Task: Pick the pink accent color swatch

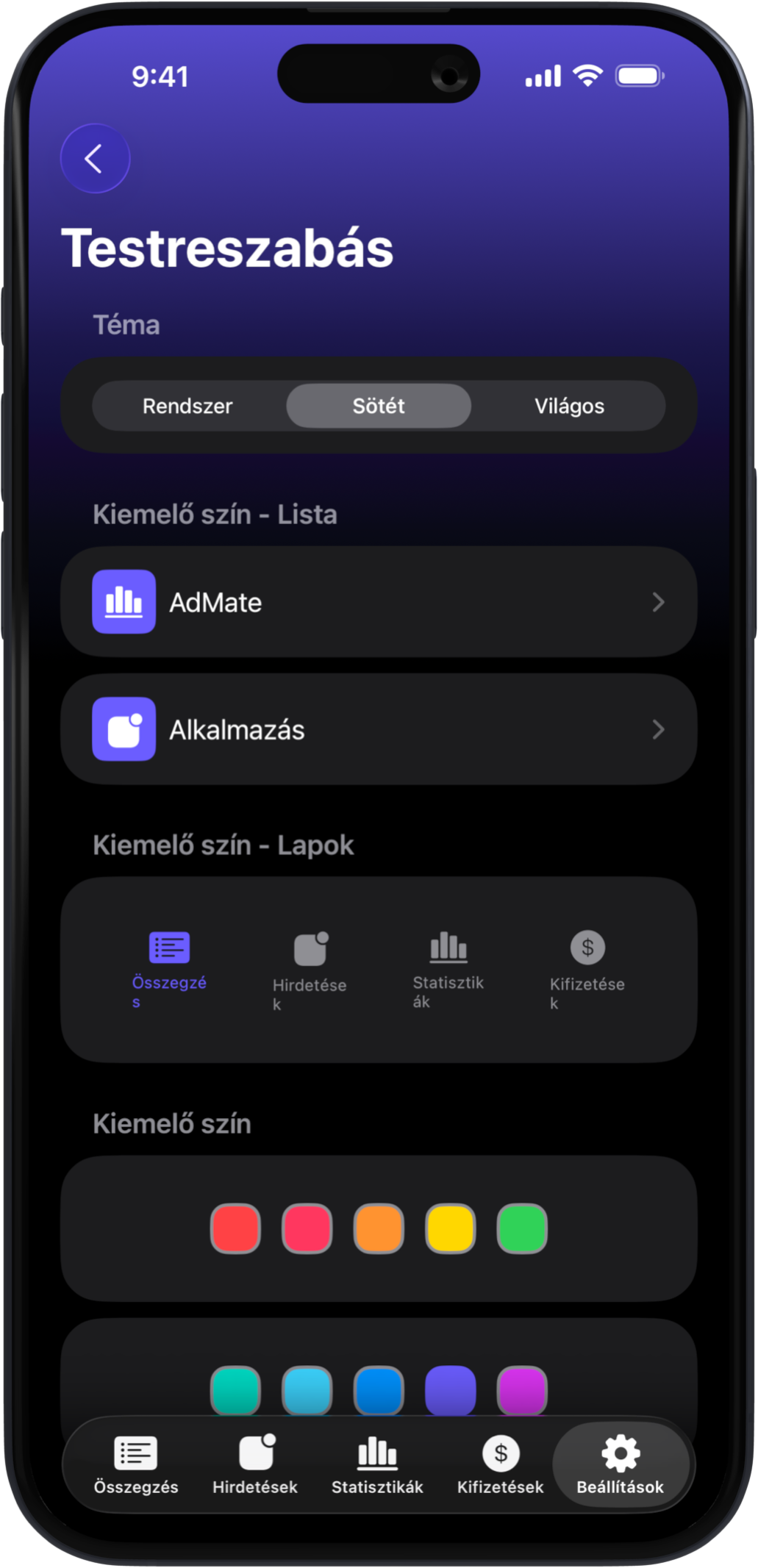Action: click(x=307, y=1228)
